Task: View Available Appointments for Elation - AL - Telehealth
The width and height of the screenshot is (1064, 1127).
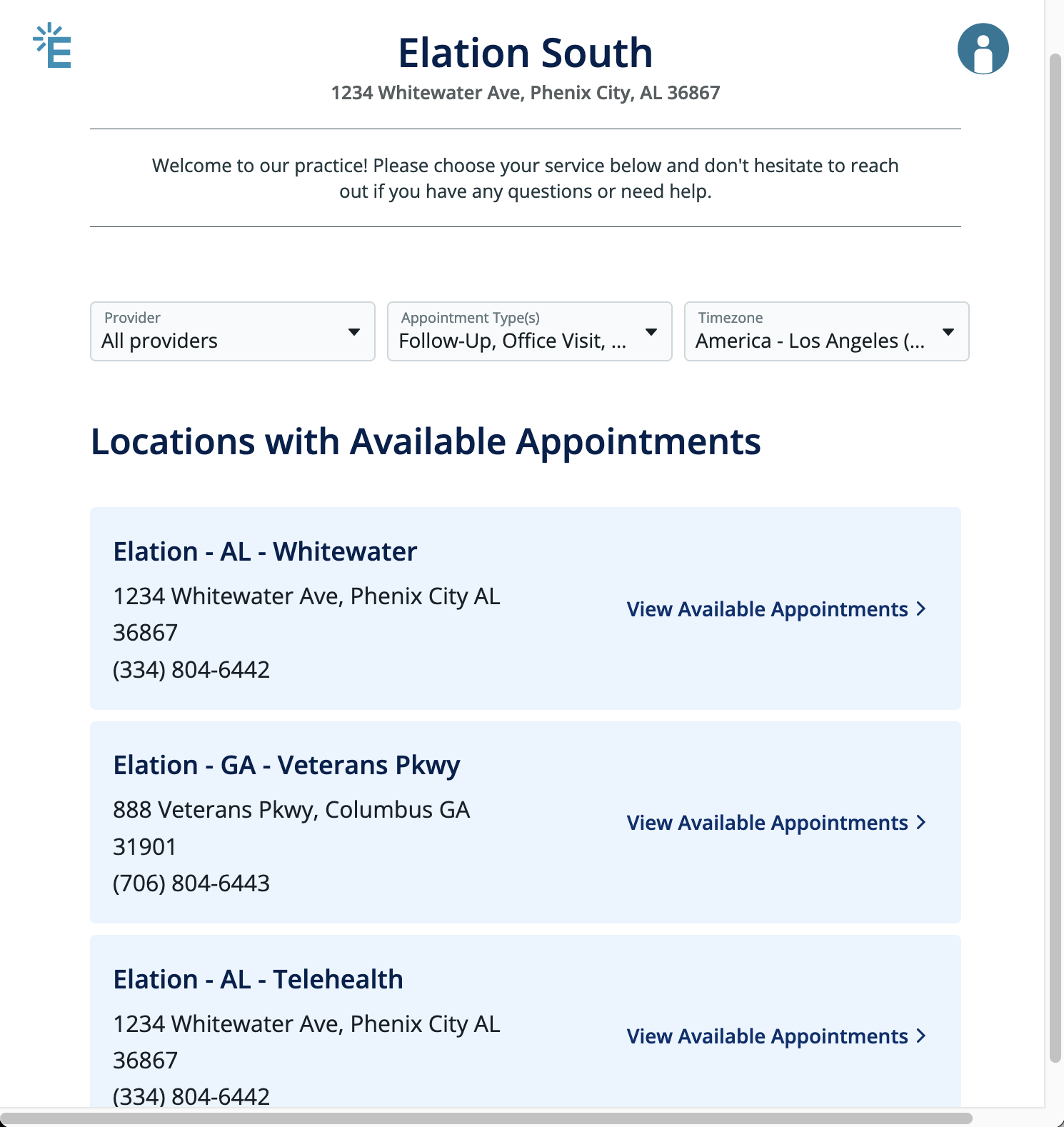Action: click(x=767, y=1036)
